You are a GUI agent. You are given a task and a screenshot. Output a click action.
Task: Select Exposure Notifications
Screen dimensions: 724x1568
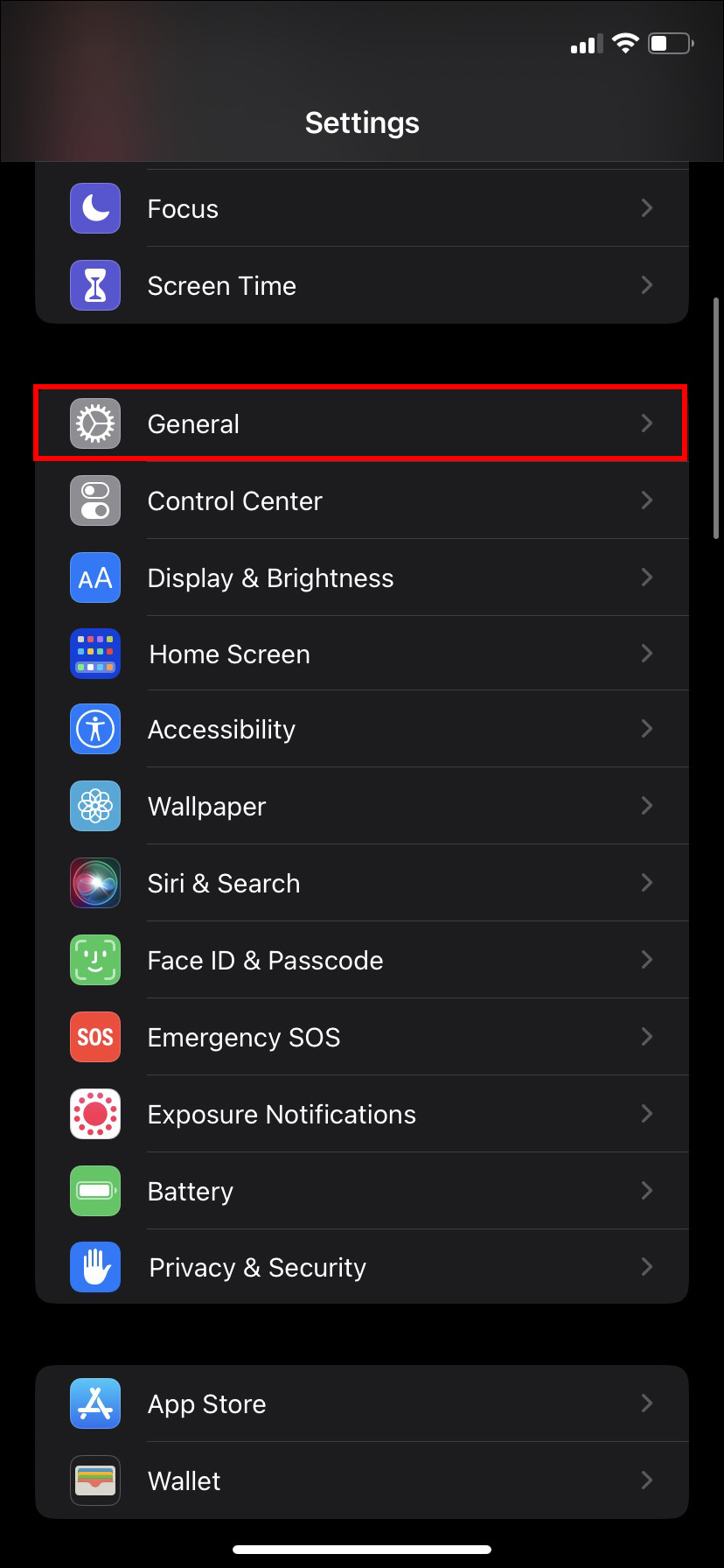361,1114
